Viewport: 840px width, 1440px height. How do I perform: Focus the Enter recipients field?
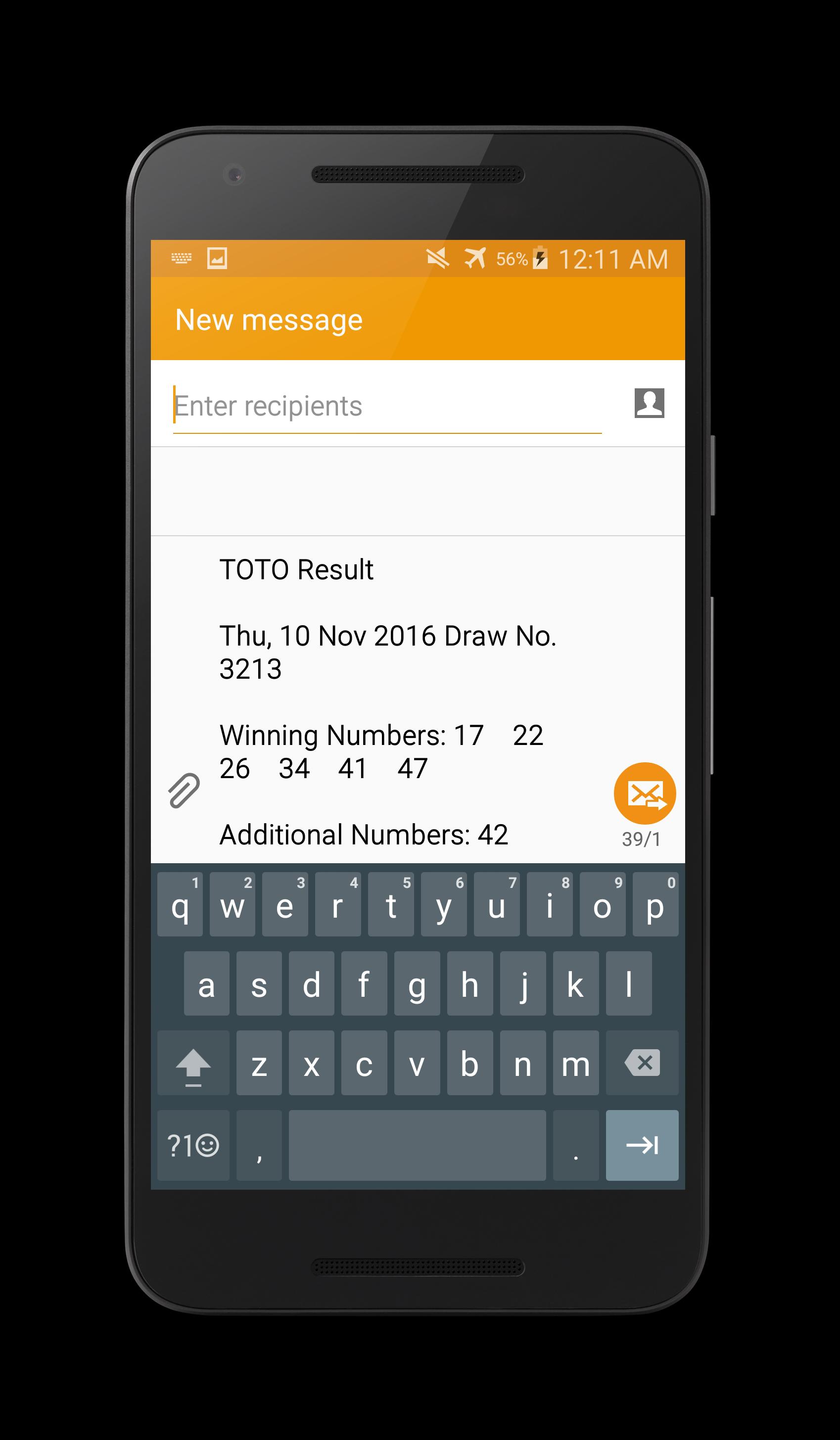point(386,406)
